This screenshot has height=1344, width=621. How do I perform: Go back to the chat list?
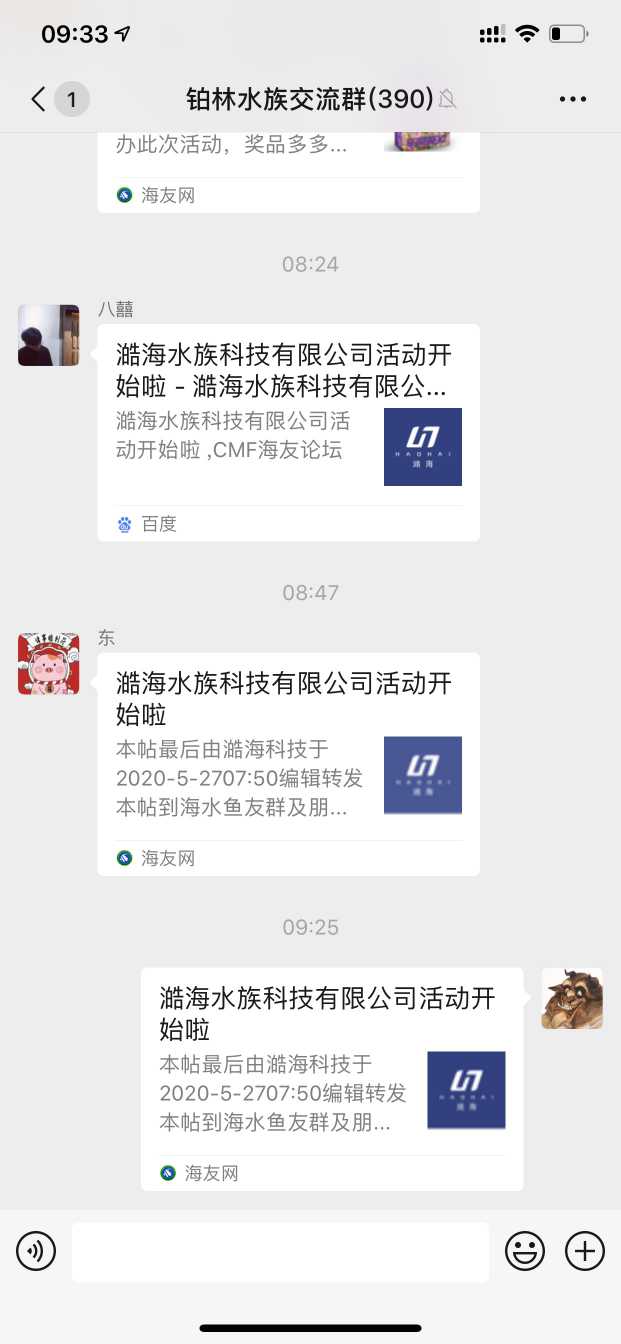(x=39, y=99)
